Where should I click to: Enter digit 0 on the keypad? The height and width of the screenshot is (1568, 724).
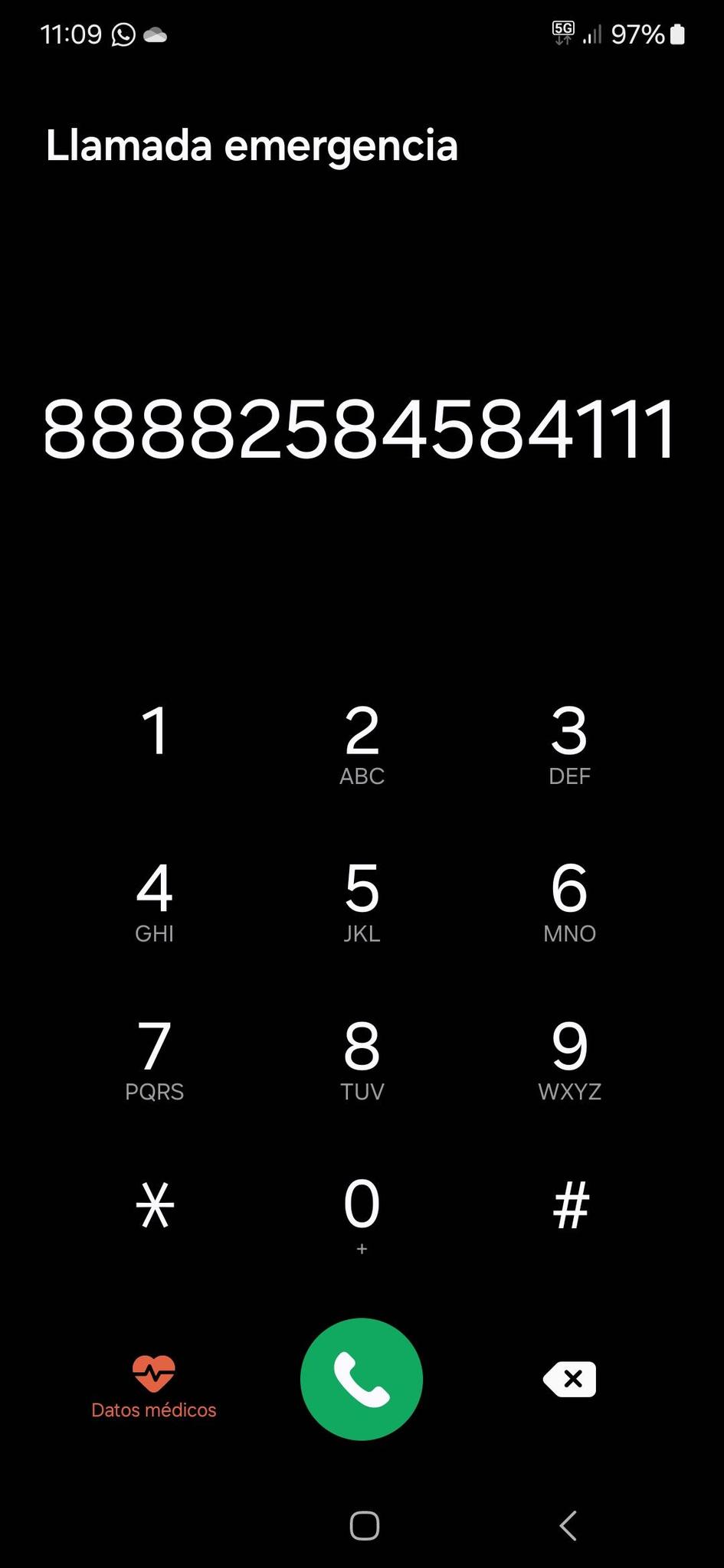362,1211
